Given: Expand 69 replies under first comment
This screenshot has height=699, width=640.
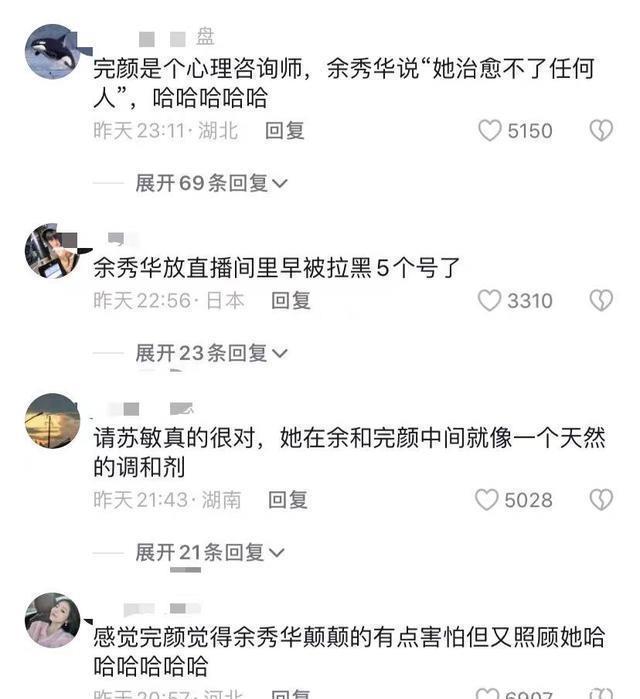Looking at the screenshot, I should 211,183.
